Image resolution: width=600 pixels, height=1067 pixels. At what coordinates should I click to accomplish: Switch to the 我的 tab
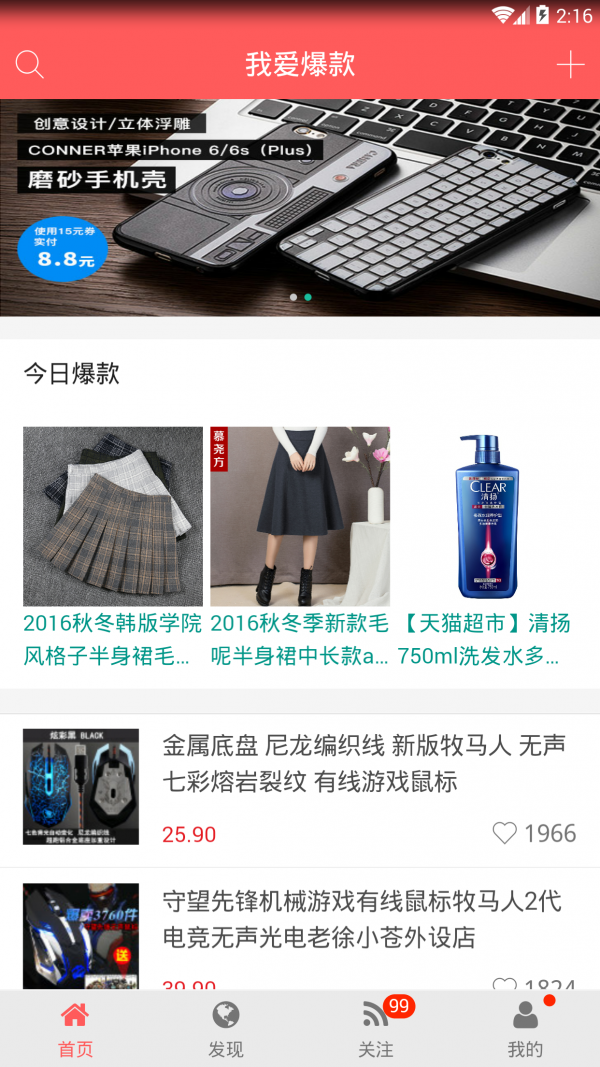coord(525,1030)
